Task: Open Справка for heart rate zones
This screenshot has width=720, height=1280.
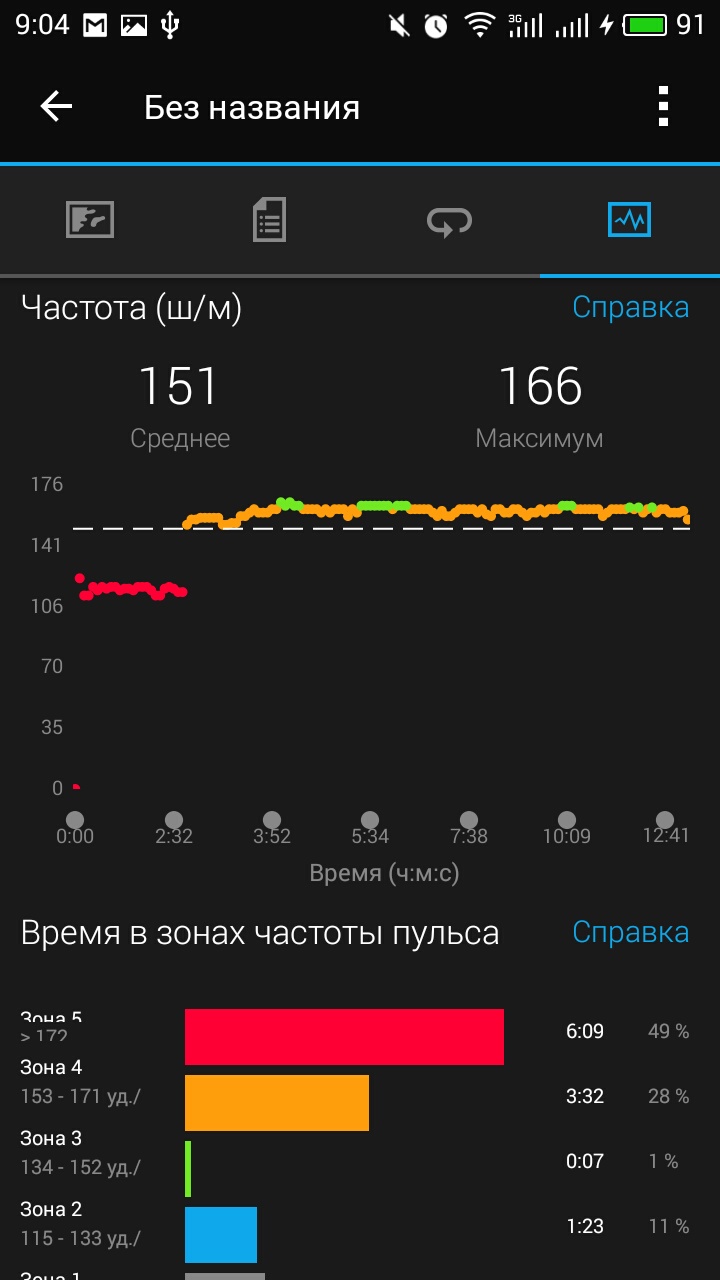Action: tap(630, 932)
